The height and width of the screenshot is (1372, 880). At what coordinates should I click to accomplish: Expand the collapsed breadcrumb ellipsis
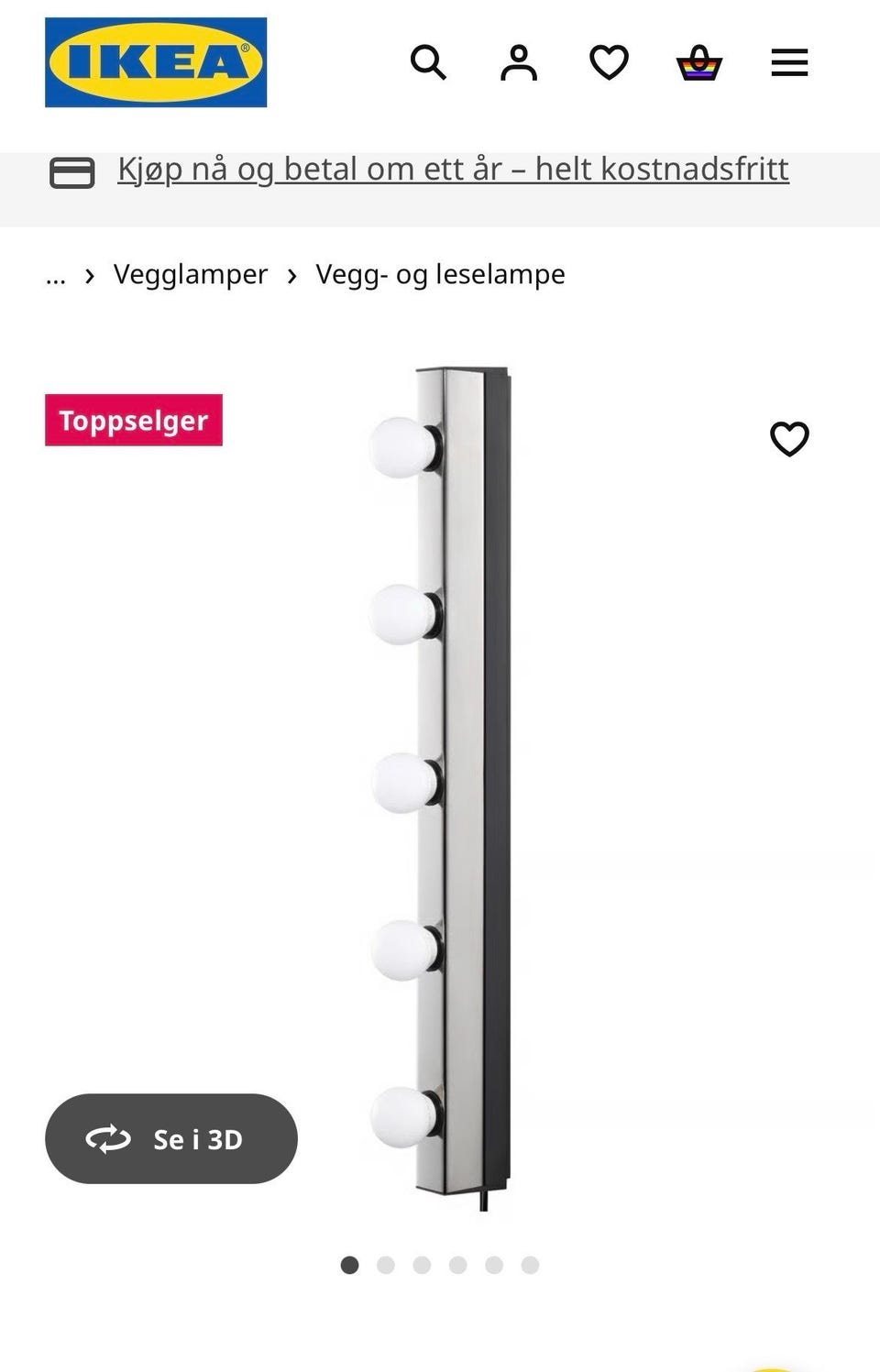pyautogui.click(x=56, y=274)
